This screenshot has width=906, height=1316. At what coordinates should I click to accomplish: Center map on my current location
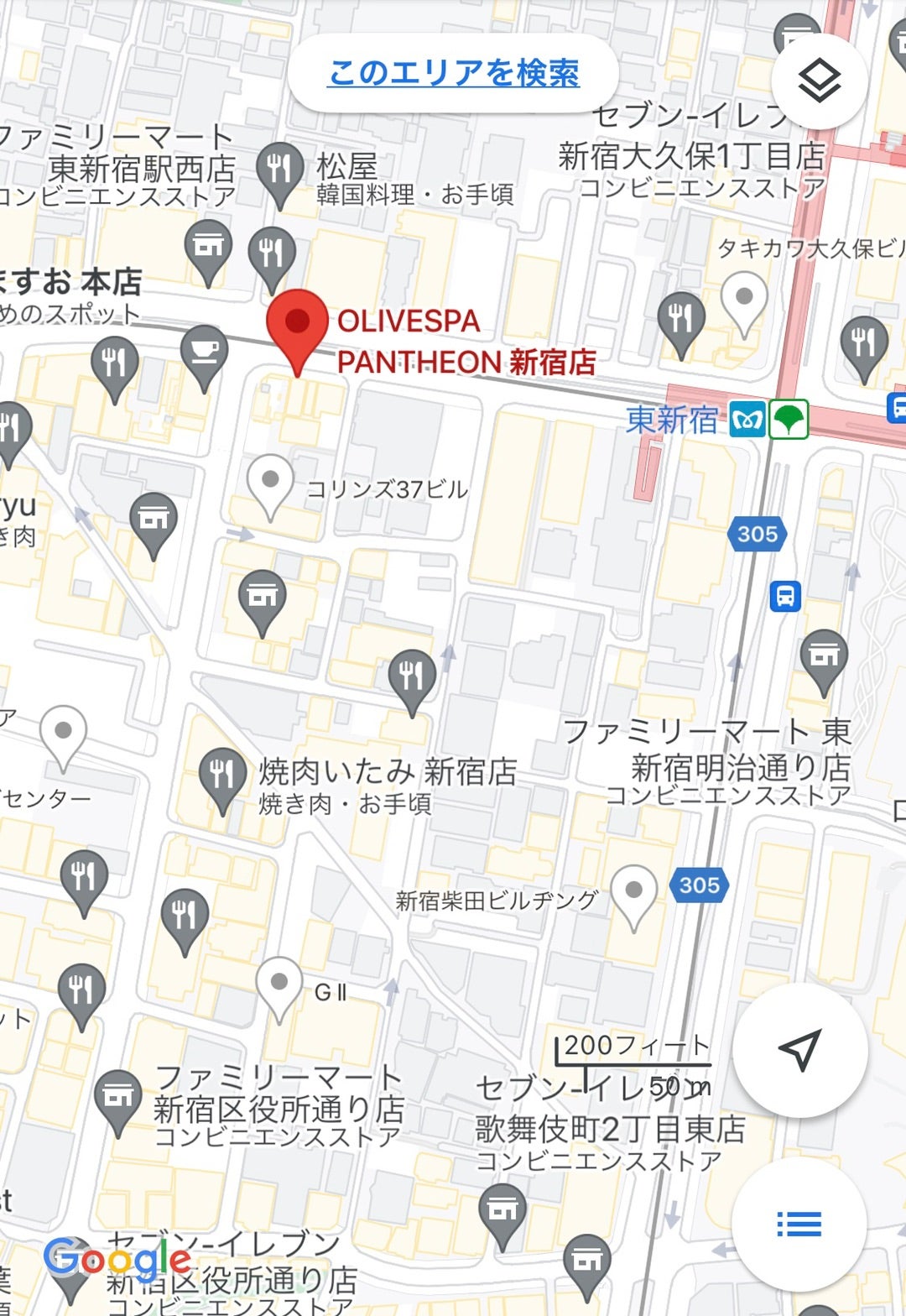pos(799,1050)
